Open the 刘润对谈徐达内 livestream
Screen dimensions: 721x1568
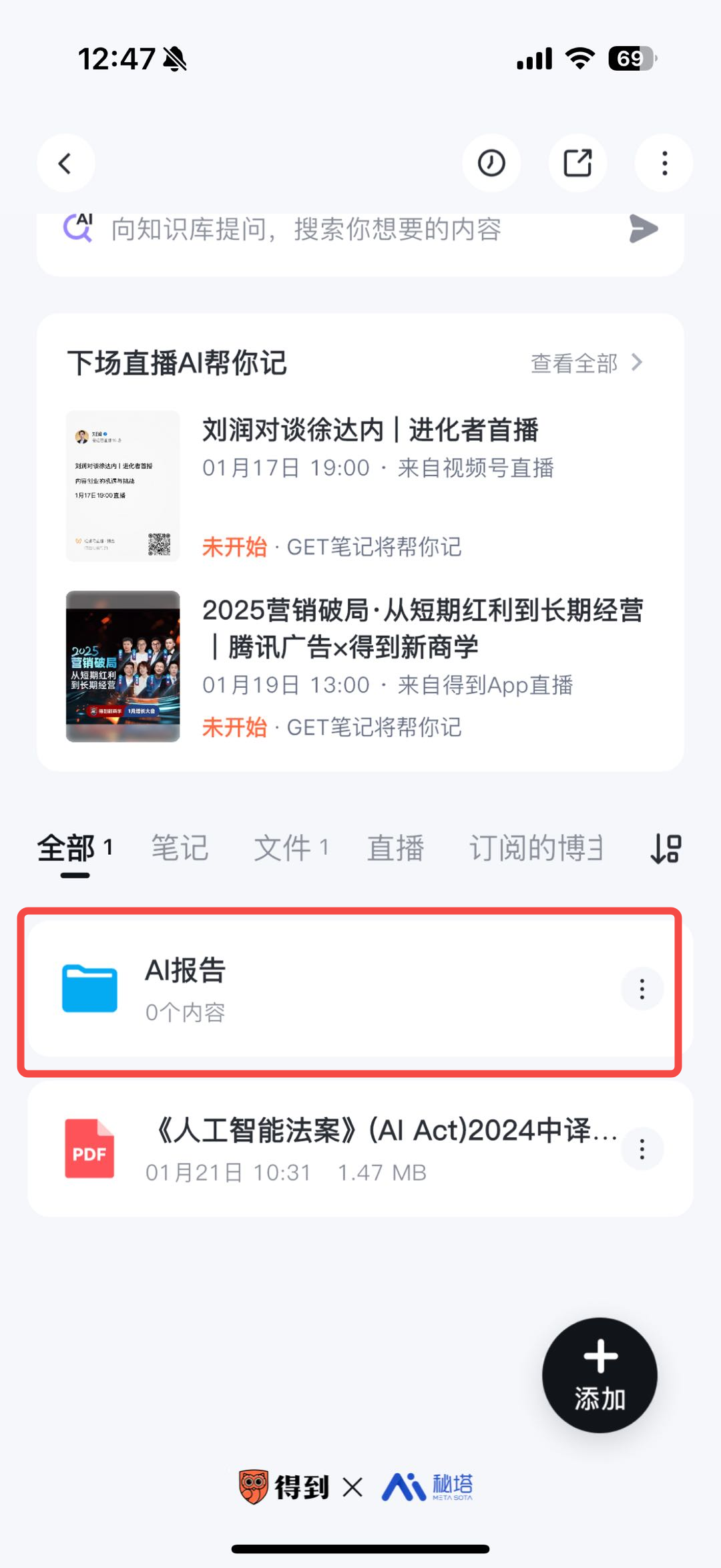(371, 431)
